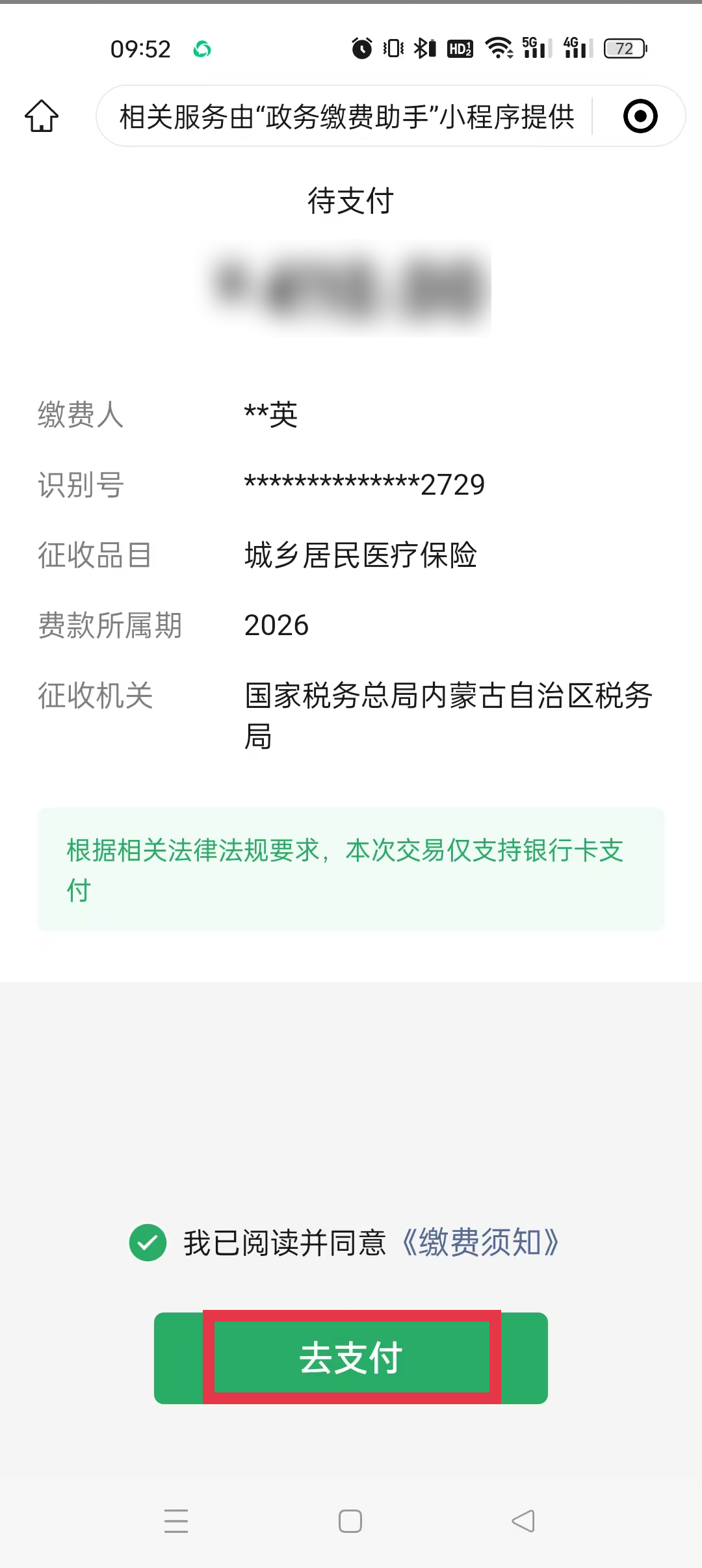Screen dimensions: 702x1568
Task: Uncheck the 我已阅读并同意 agreement checkbox
Action: [148, 1242]
